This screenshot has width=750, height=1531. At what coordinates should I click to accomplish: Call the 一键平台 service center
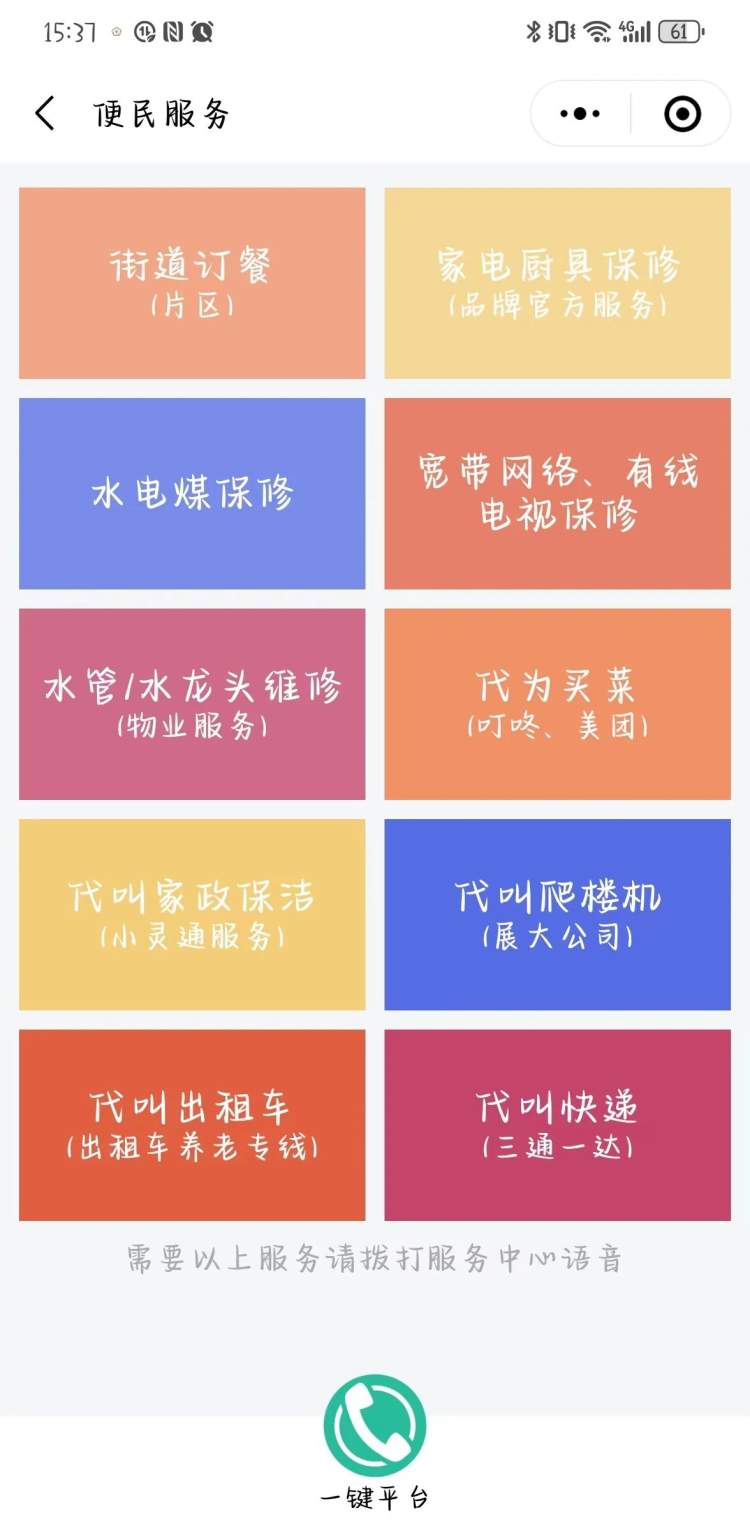pyautogui.click(x=375, y=1426)
